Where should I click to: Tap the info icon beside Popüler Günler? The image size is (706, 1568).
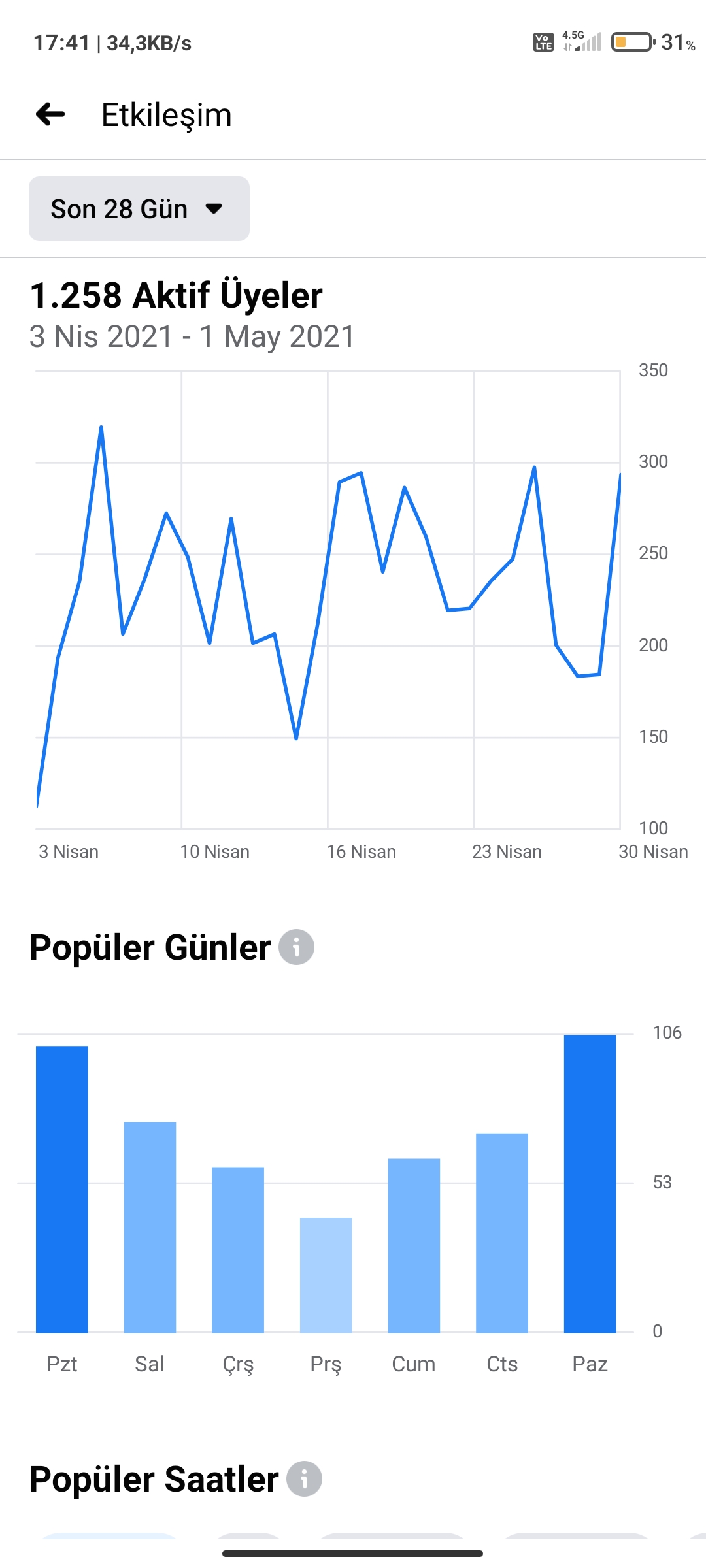(x=296, y=947)
